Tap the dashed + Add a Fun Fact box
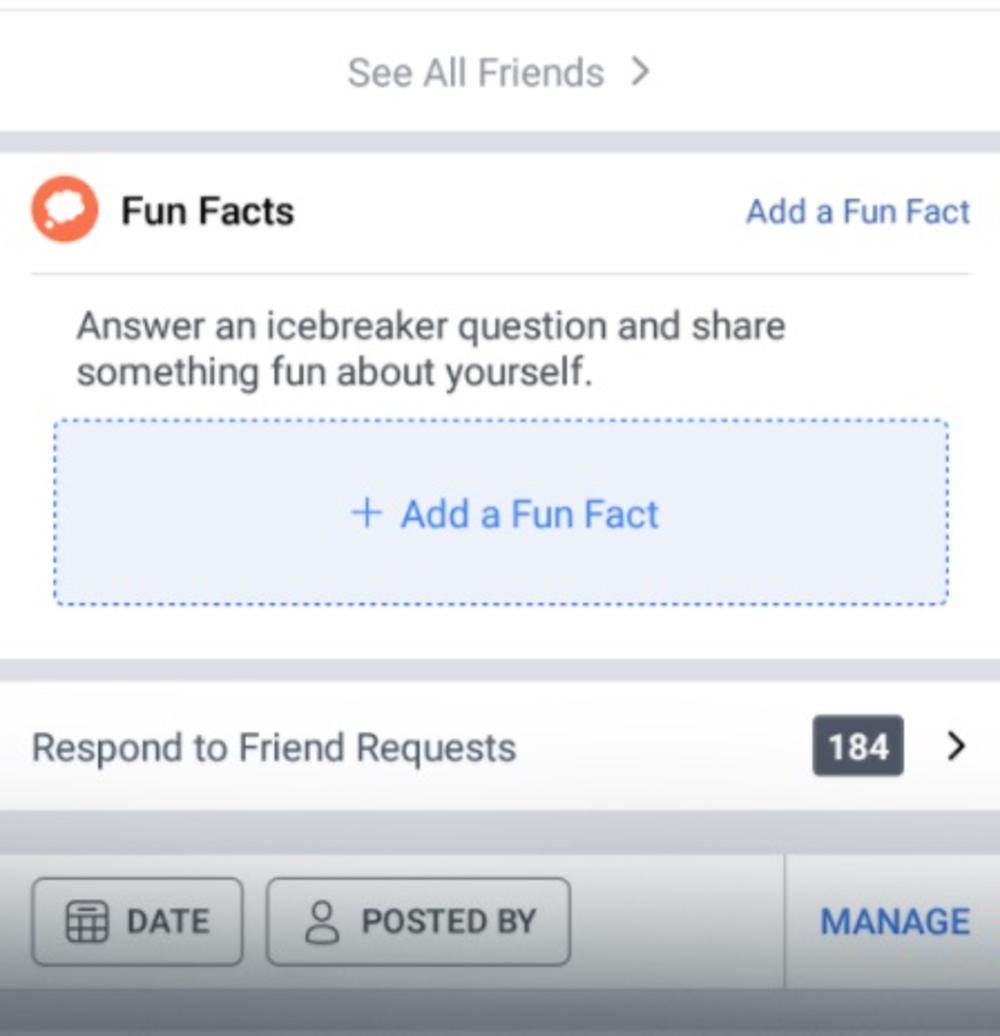The height and width of the screenshot is (1036, 1000). click(500, 513)
